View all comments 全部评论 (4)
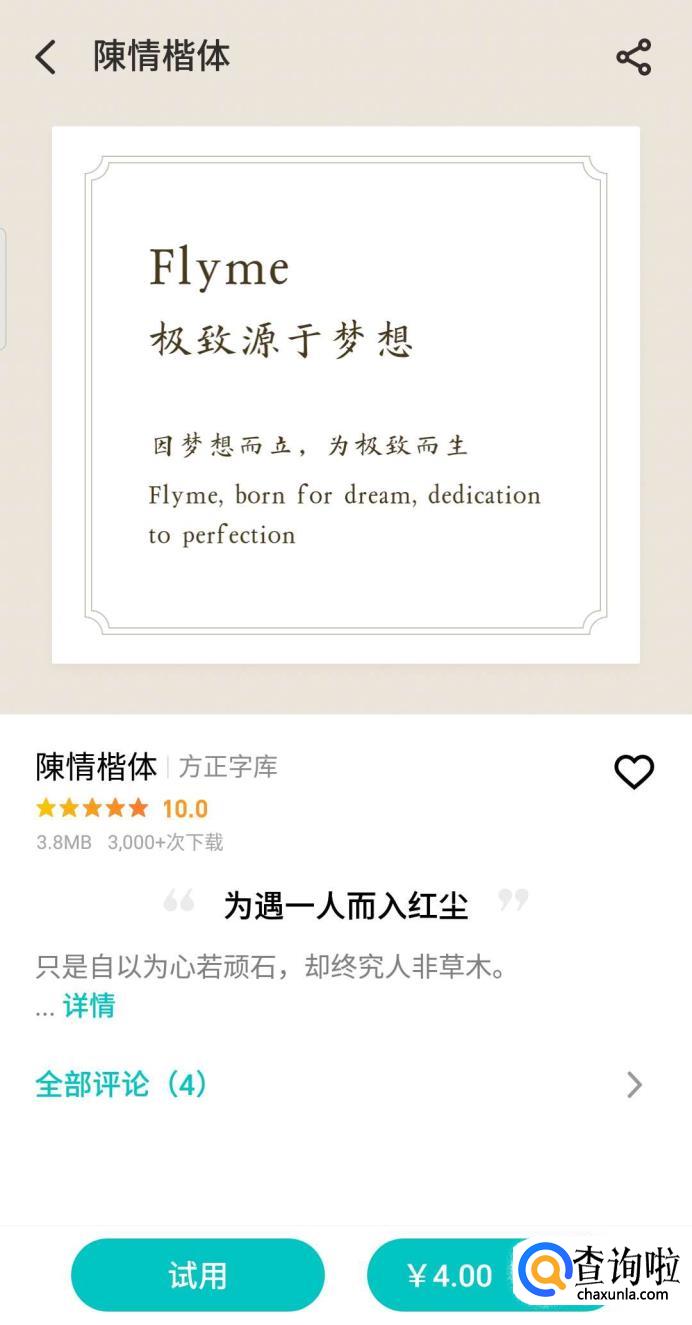692x1325 pixels. point(121,1084)
